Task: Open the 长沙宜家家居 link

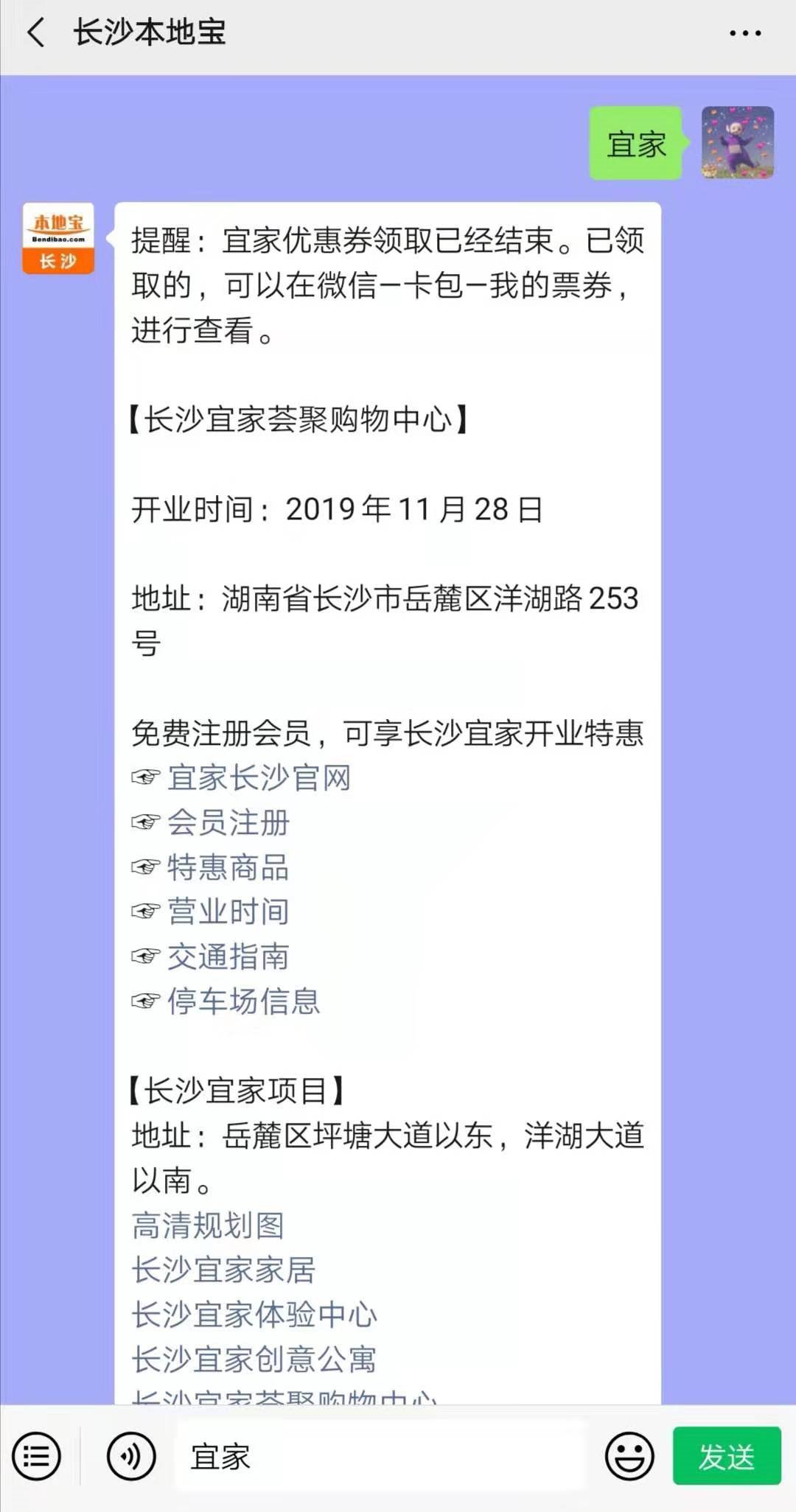Action: [x=223, y=1270]
